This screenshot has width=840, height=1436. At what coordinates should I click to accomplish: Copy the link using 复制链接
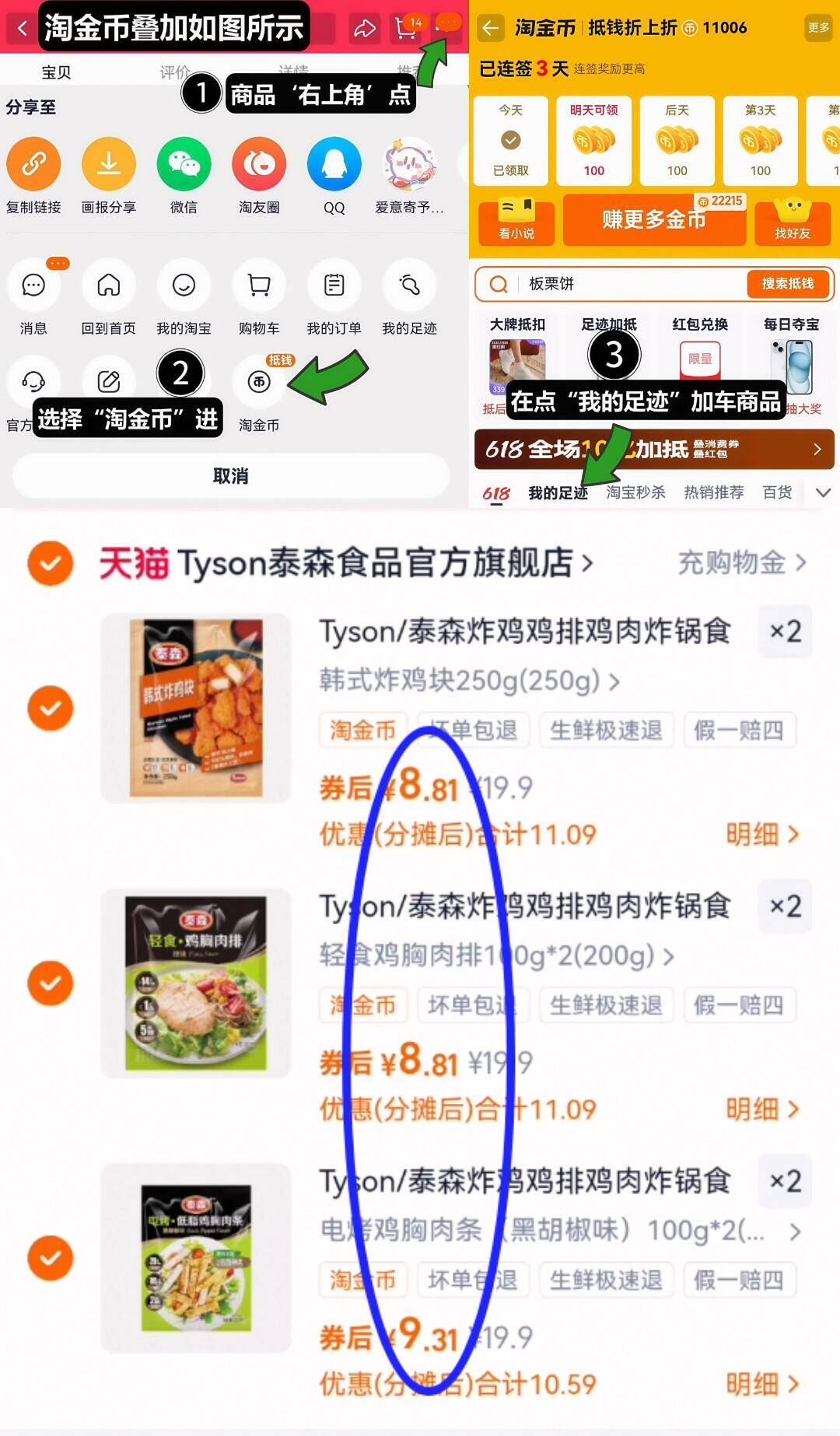point(33,165)
